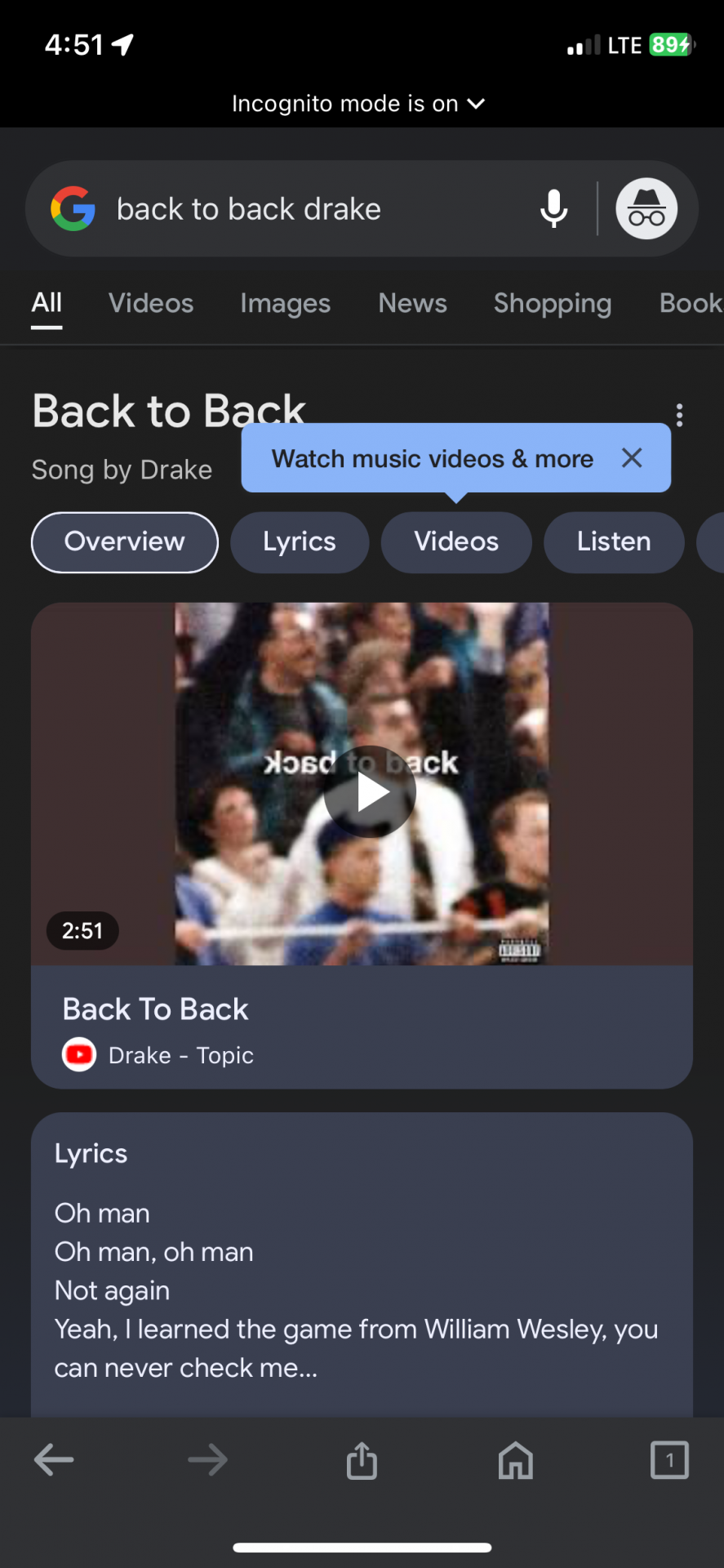Viewport: 724px width, 1568px height.
Task: Switch to the News search tab
Action: (412, 303)
